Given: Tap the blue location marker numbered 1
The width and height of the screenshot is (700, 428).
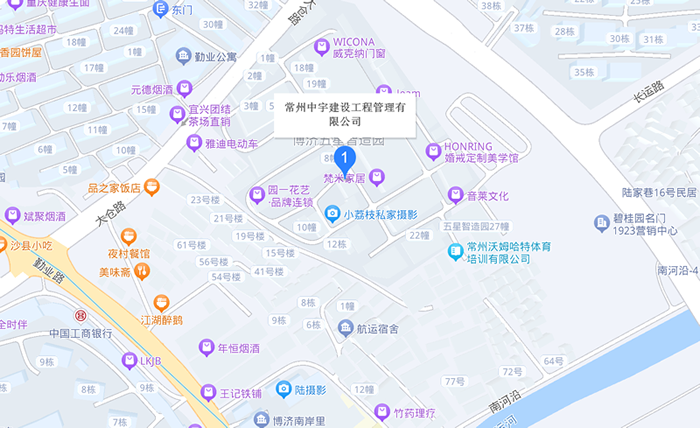Looking at the screenshot, I should point(345,158).
